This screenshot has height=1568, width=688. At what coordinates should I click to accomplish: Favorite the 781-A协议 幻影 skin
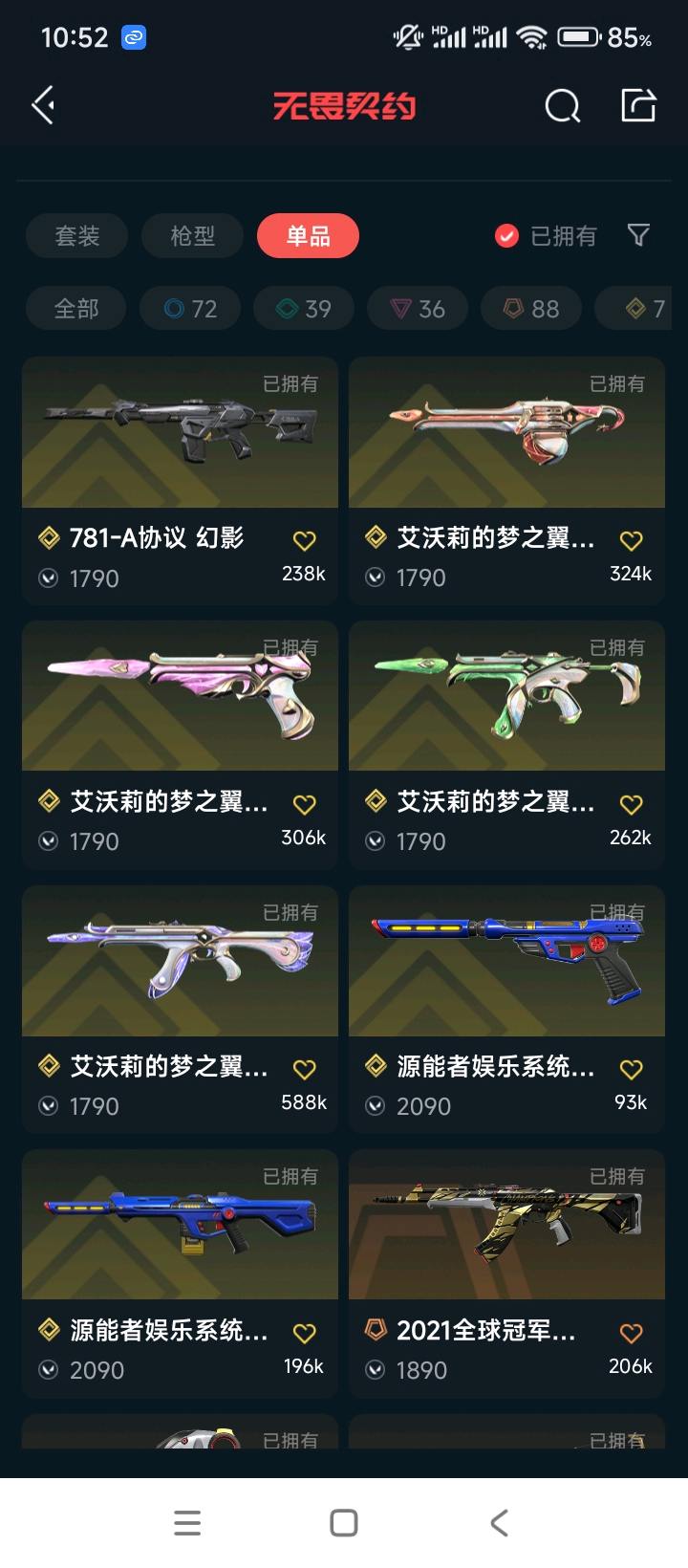pos(305,541)
